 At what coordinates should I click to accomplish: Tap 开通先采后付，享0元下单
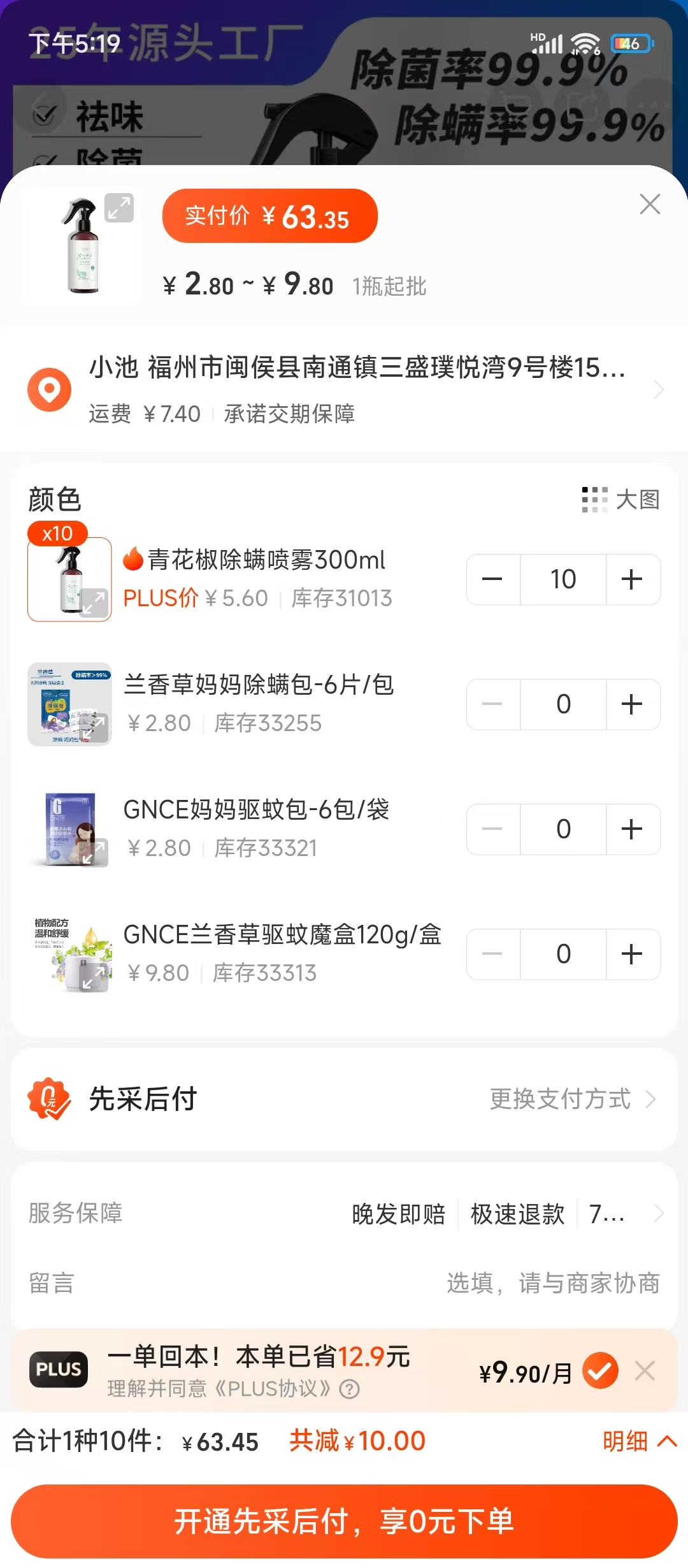click(344, 1521)
